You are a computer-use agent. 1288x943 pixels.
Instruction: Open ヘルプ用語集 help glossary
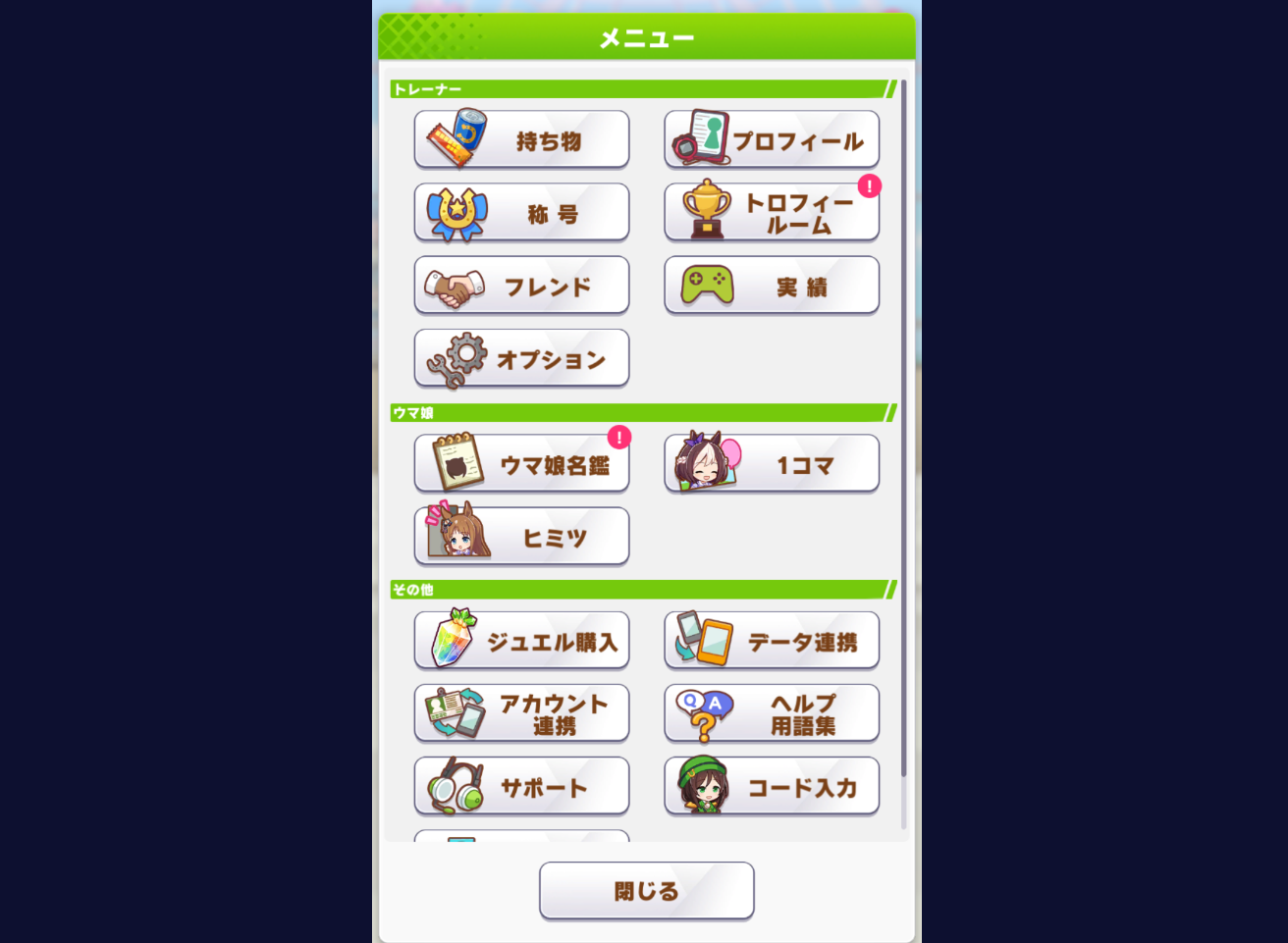click(772, 713)
